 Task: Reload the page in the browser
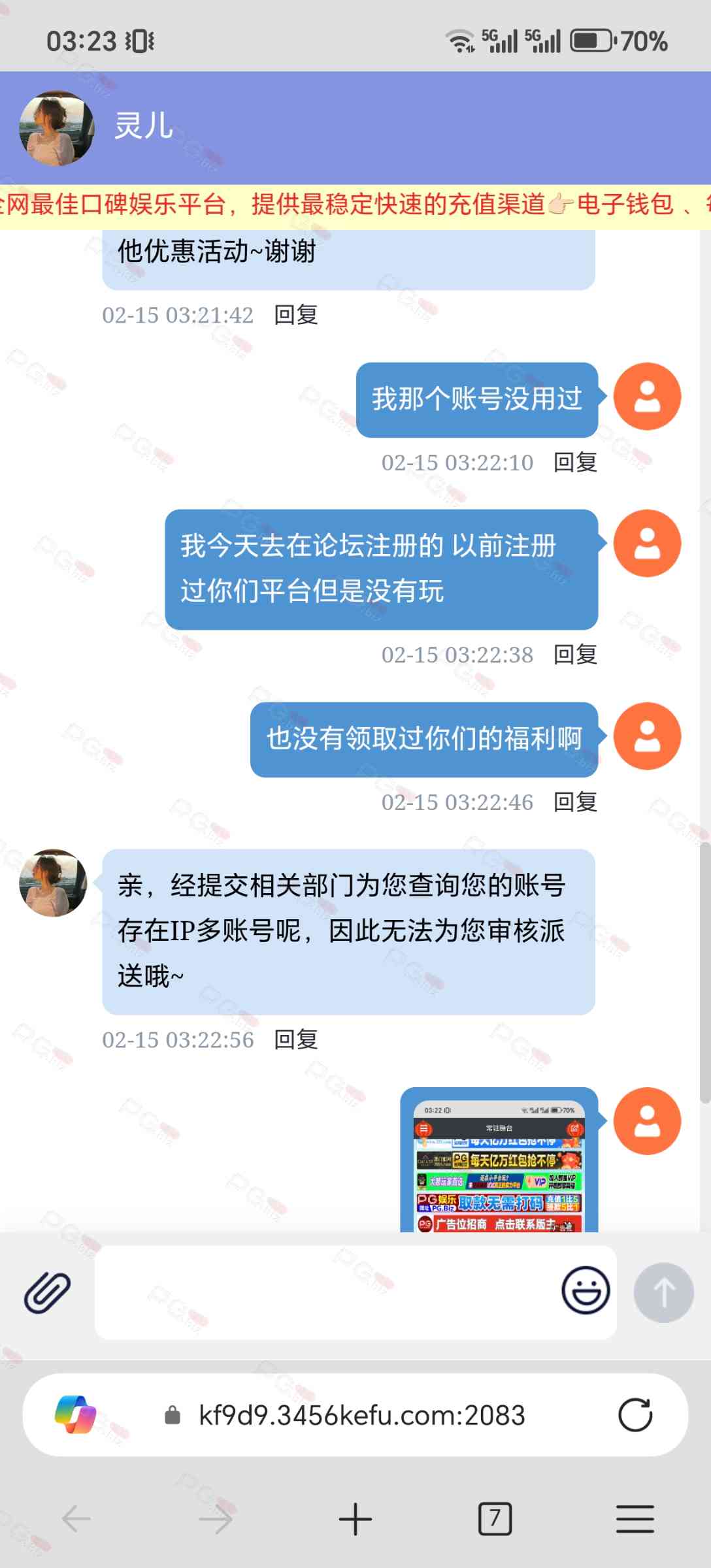[x=635, y=1415]
